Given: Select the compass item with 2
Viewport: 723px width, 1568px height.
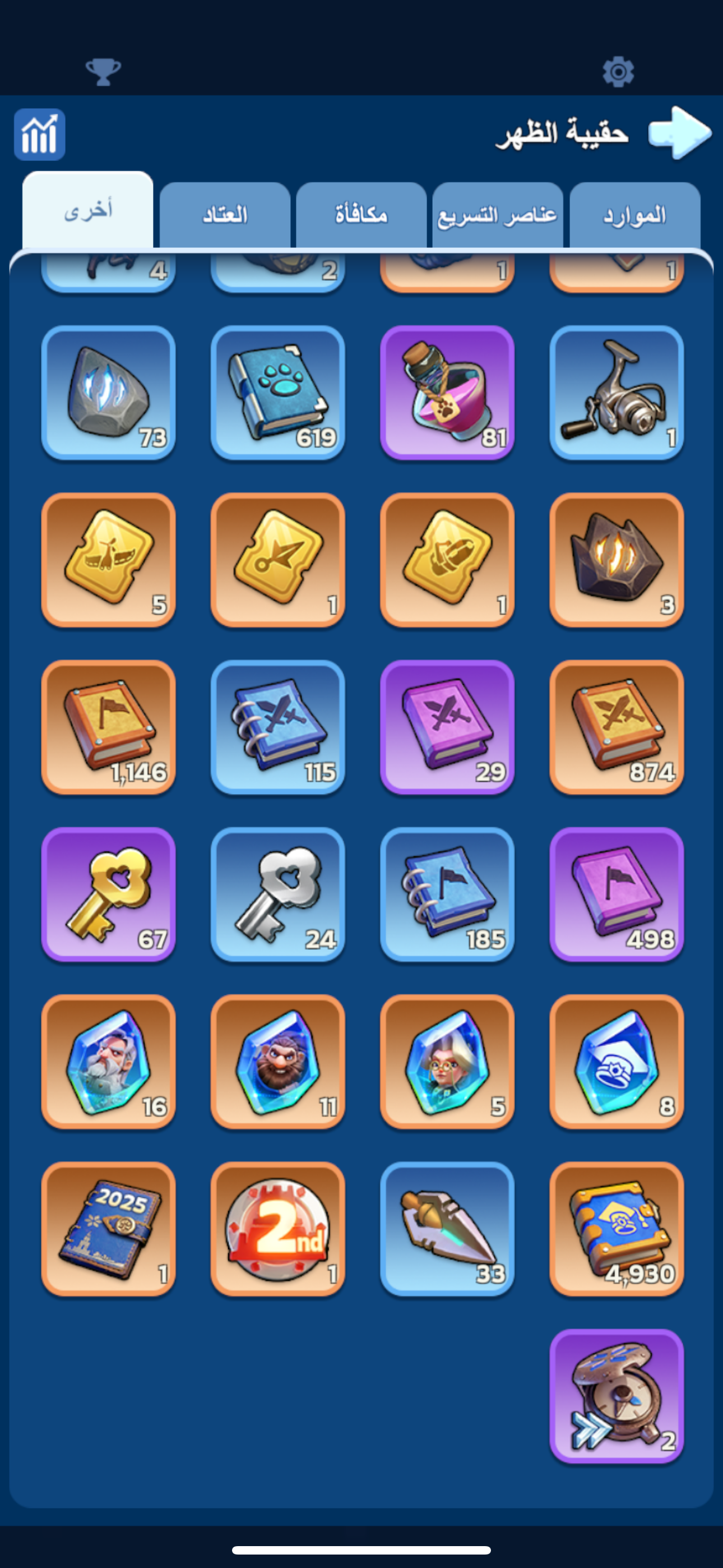Looking at the screenshot, I should pyautogui.click(x=617, y=1396).
